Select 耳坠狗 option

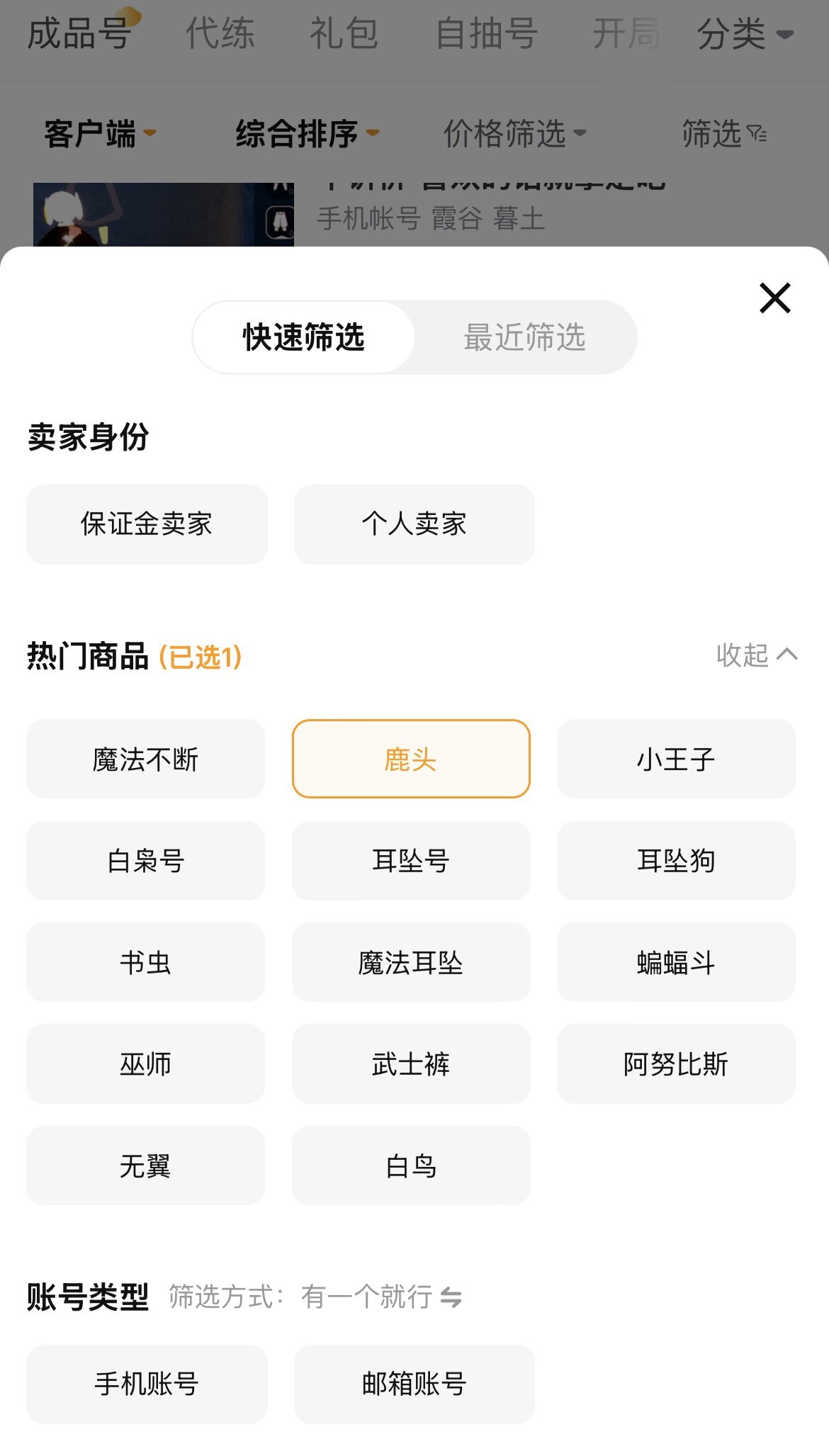click(x=676, y=861)
